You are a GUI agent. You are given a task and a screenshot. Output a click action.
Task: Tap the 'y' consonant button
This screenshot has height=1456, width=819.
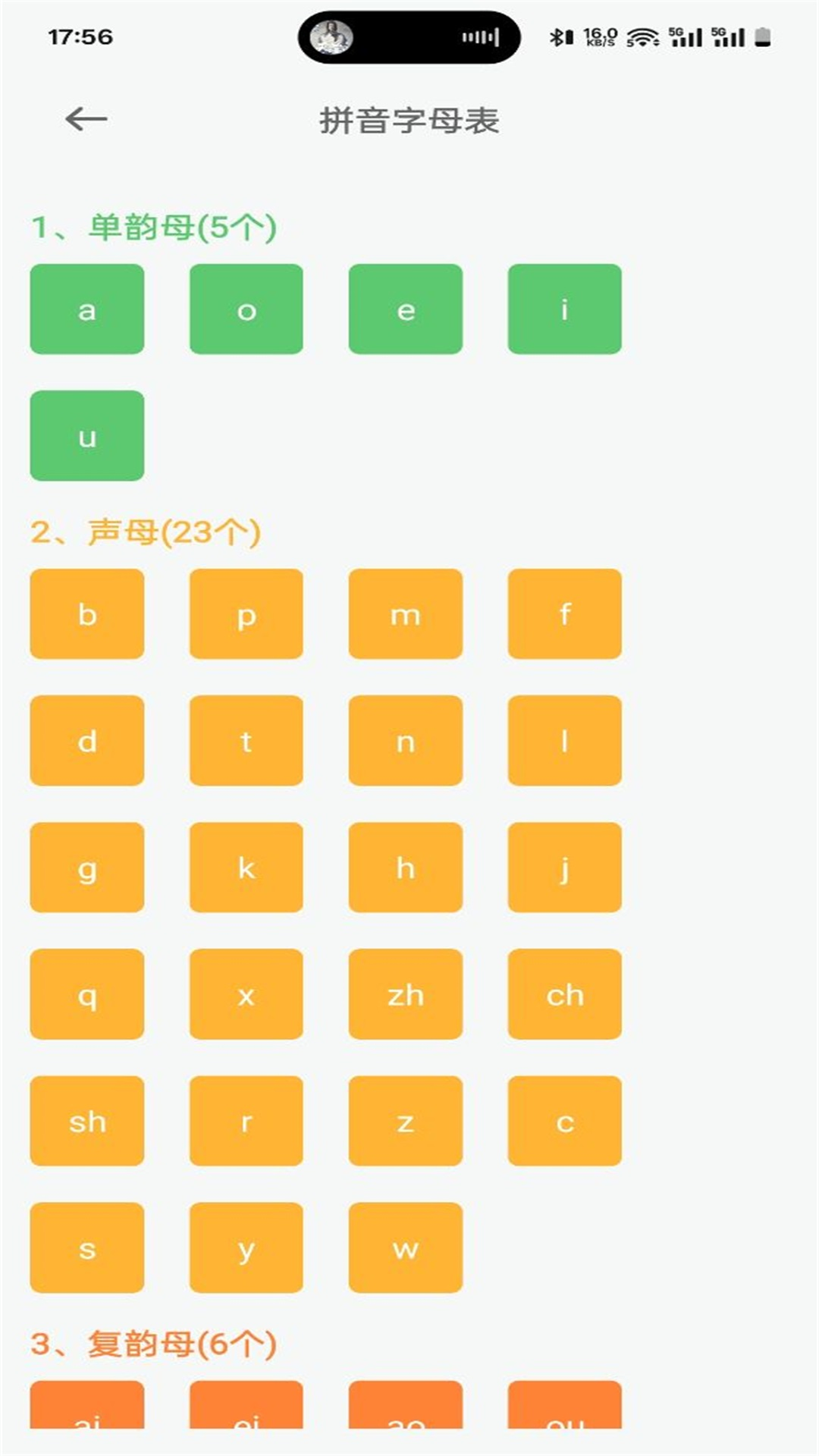(x=246, y=1247)
